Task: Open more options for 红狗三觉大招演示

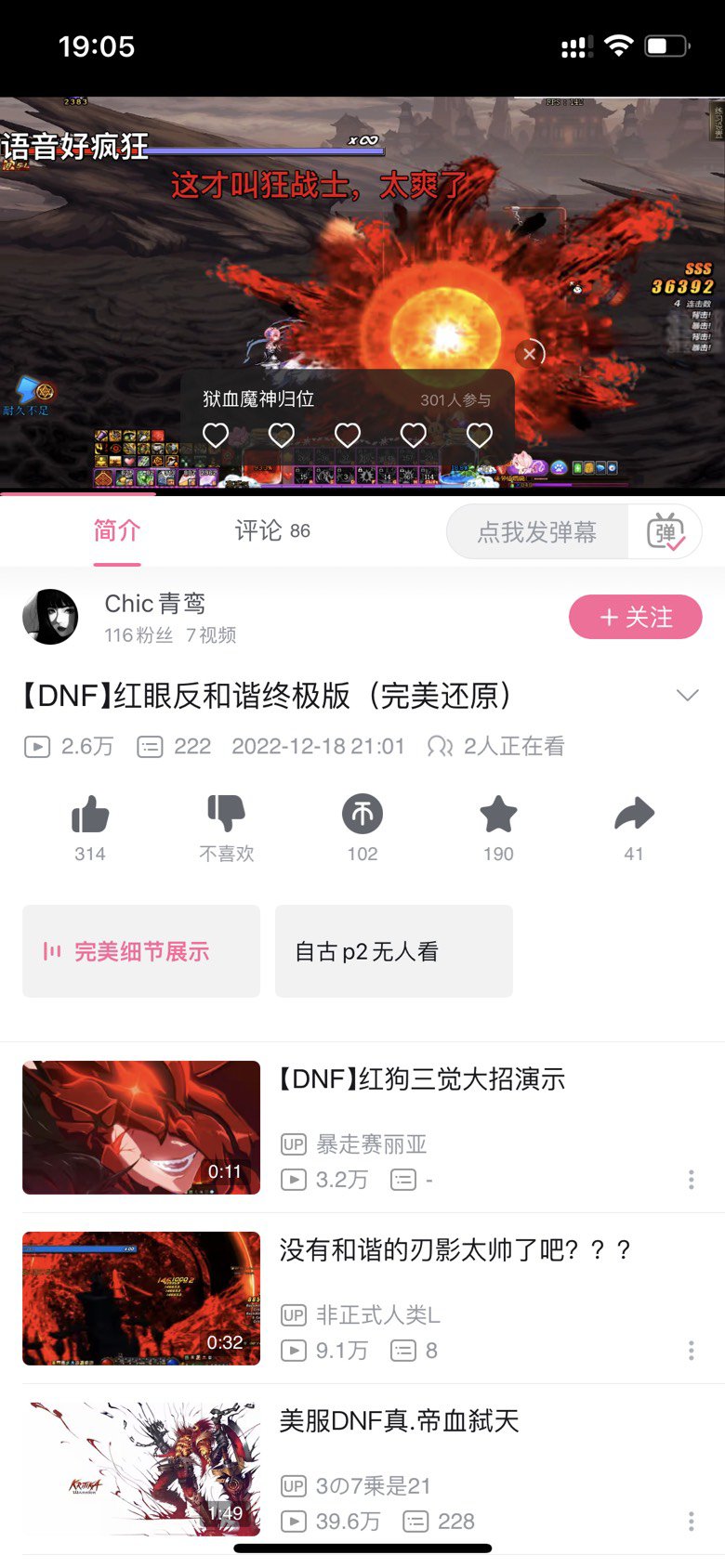Action: 691,1180
